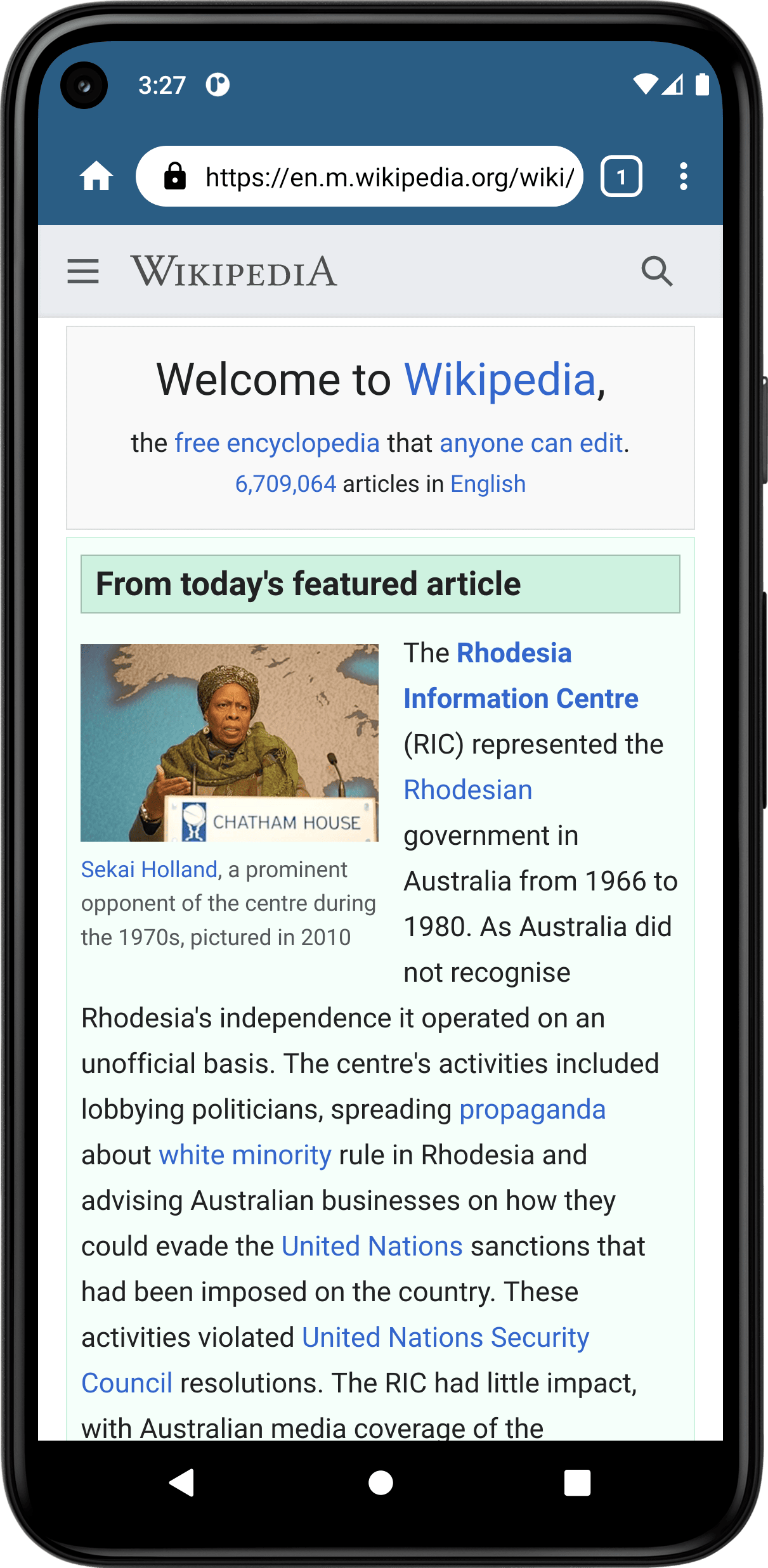This screenshot has height=1568, width=768.
Task: Open the free encyclopedia link
Action: click(277, 443)
